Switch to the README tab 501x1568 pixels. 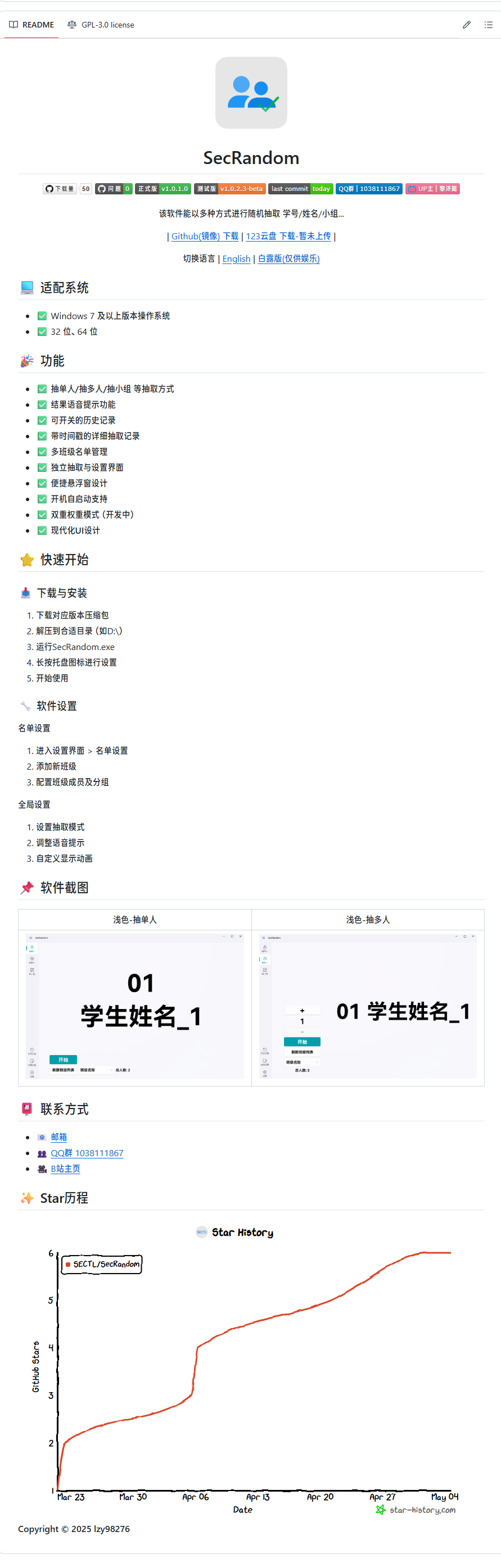click(31, 25)
